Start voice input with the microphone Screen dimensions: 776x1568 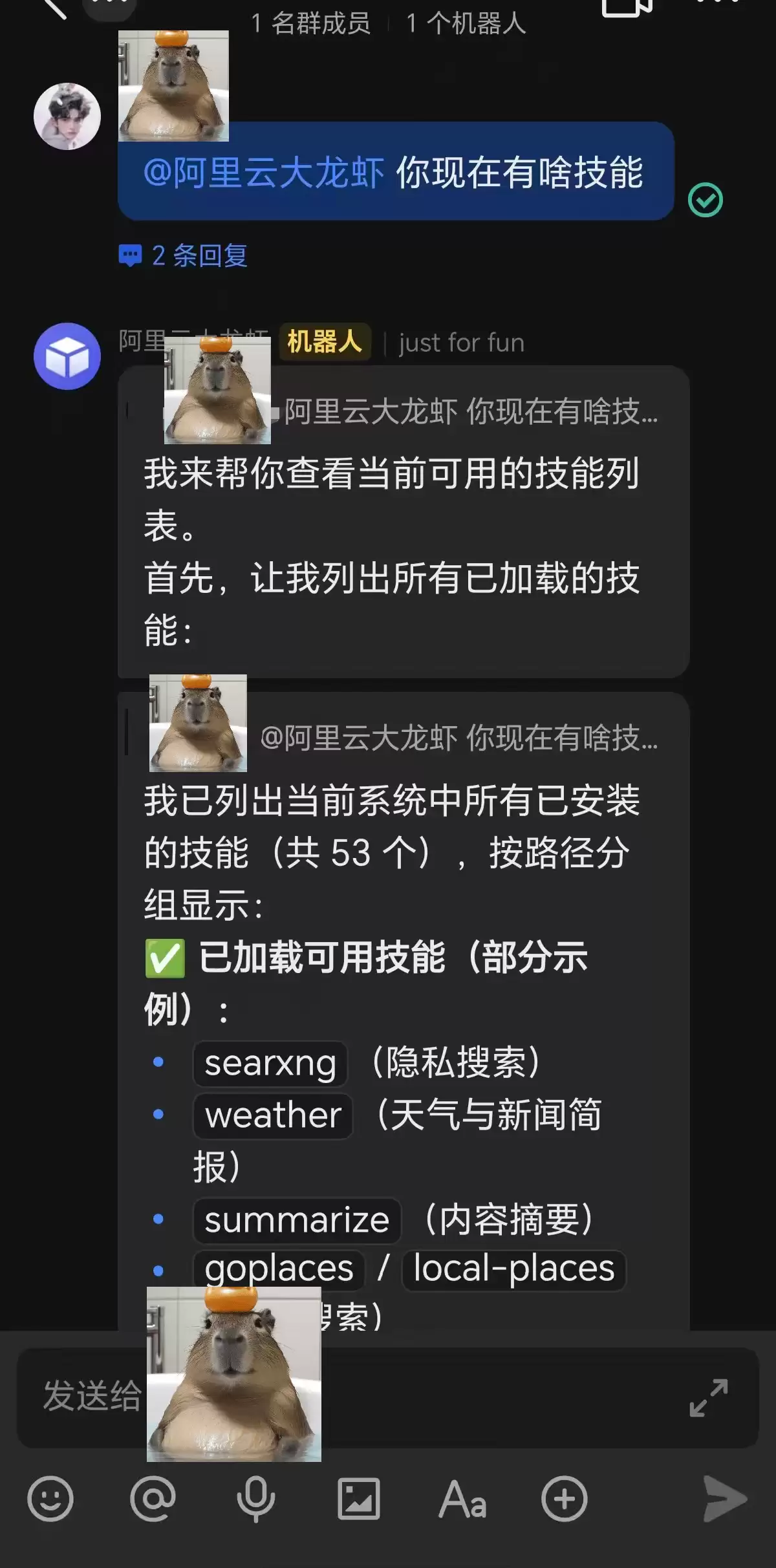tap(255, 1499)
